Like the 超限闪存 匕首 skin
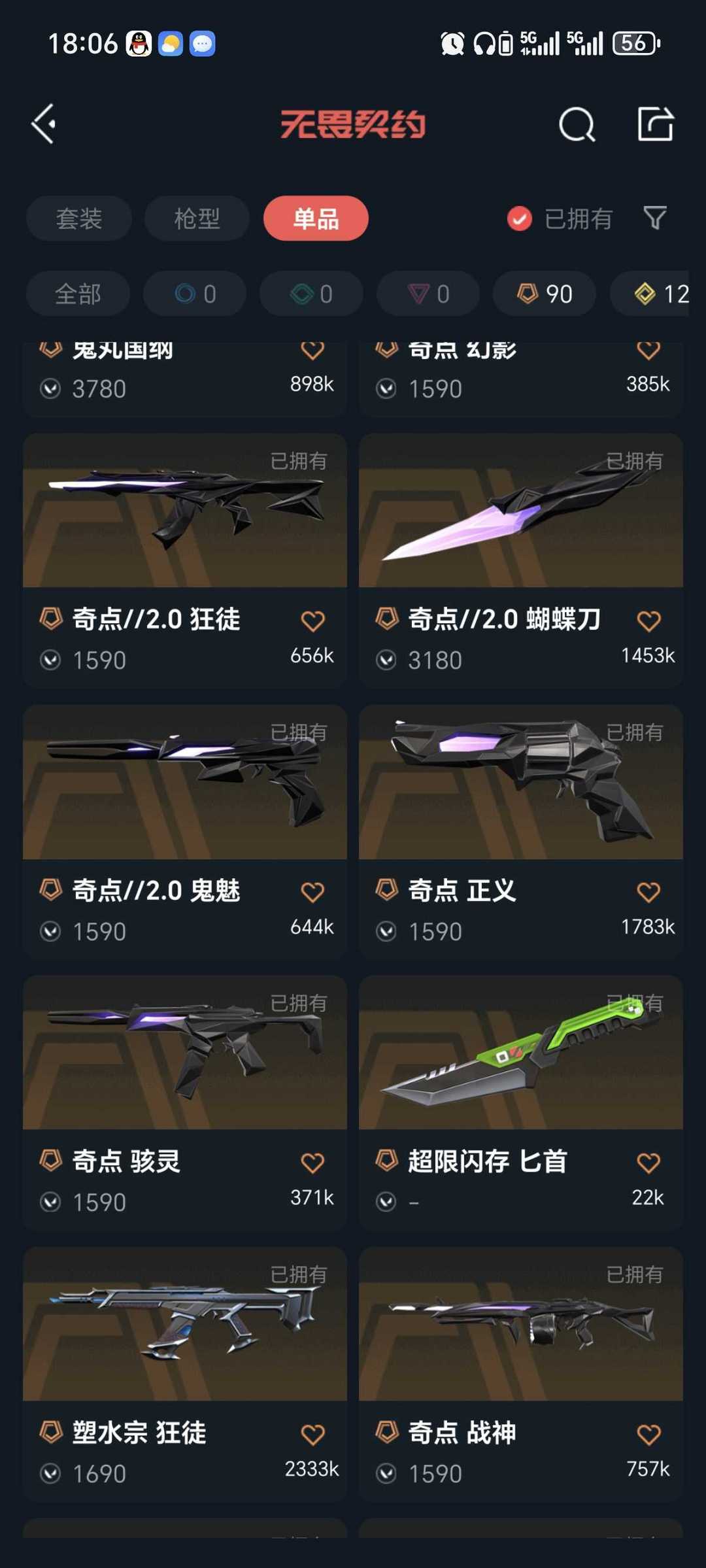Screen dimensions: 706x1568 [648, 1163]
